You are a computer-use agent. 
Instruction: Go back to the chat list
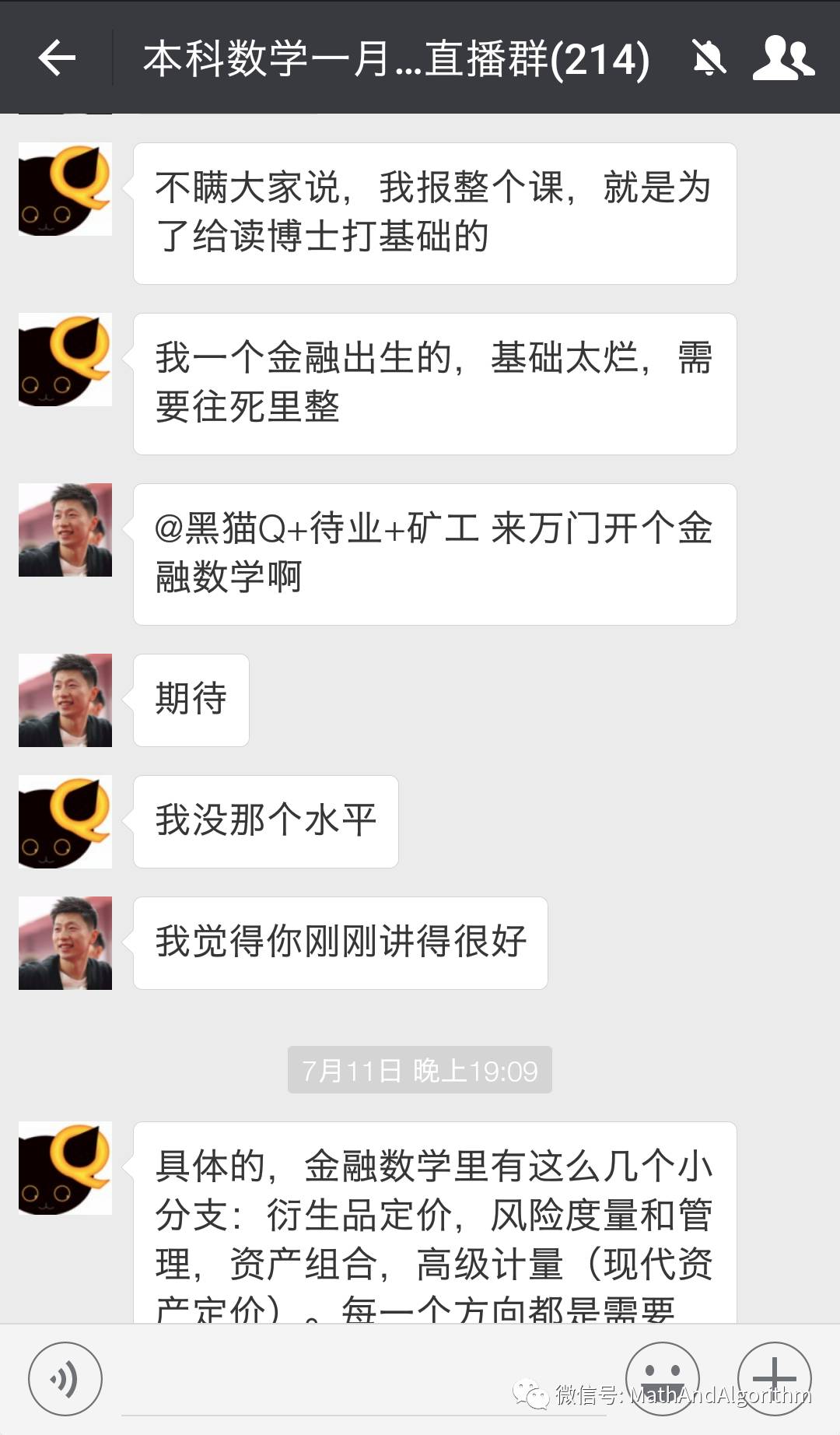[57, 58]
